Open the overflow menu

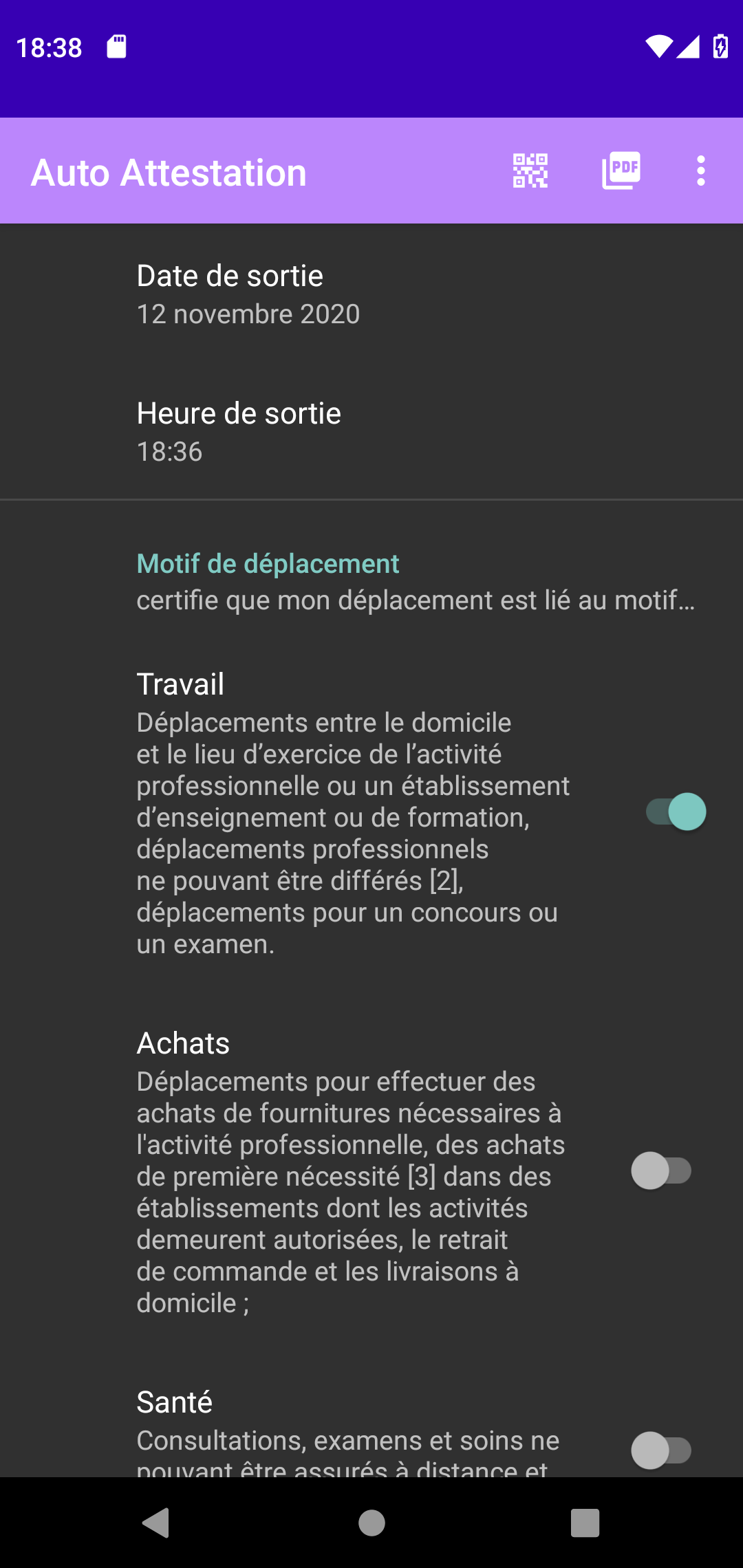pyautogui.click(x=700, y=171)
